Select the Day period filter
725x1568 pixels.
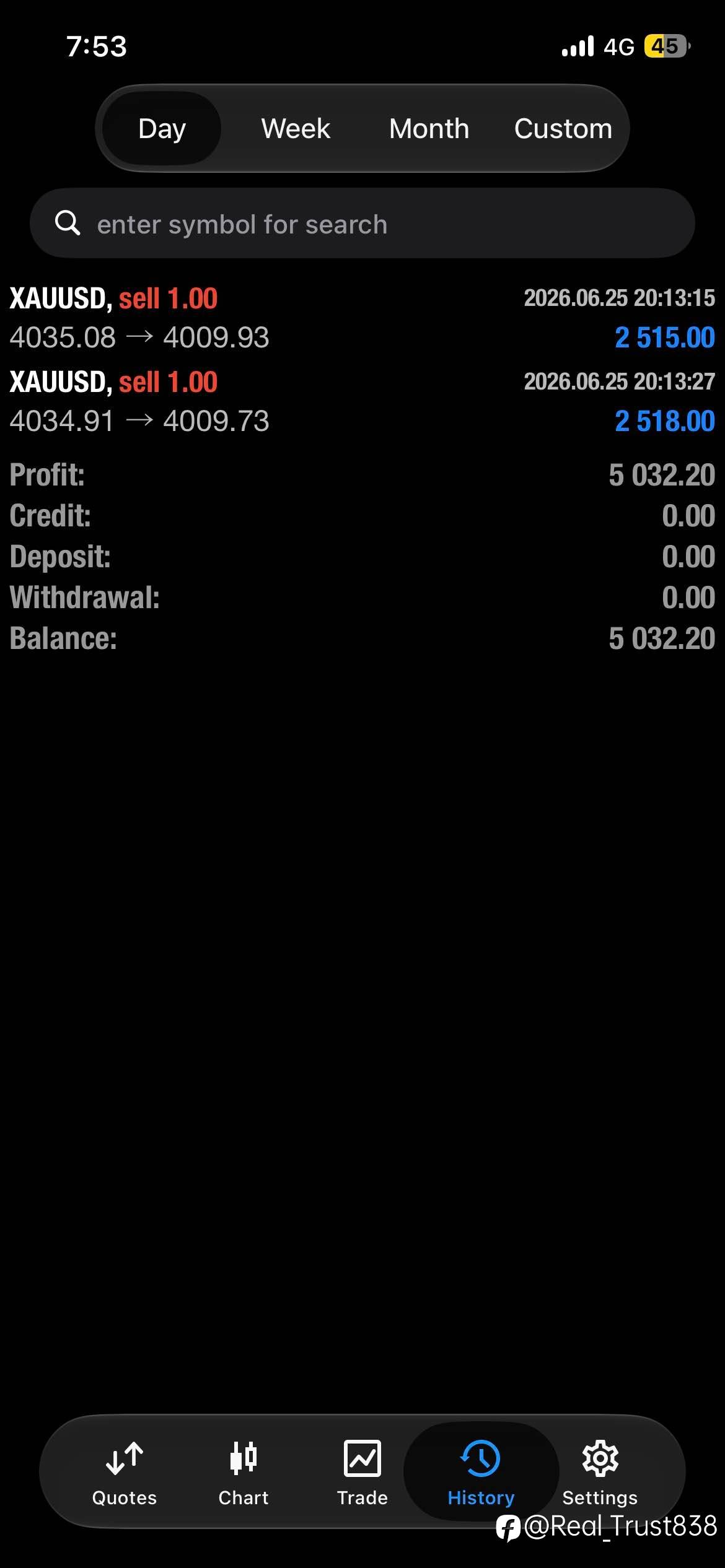click(162, 129)
